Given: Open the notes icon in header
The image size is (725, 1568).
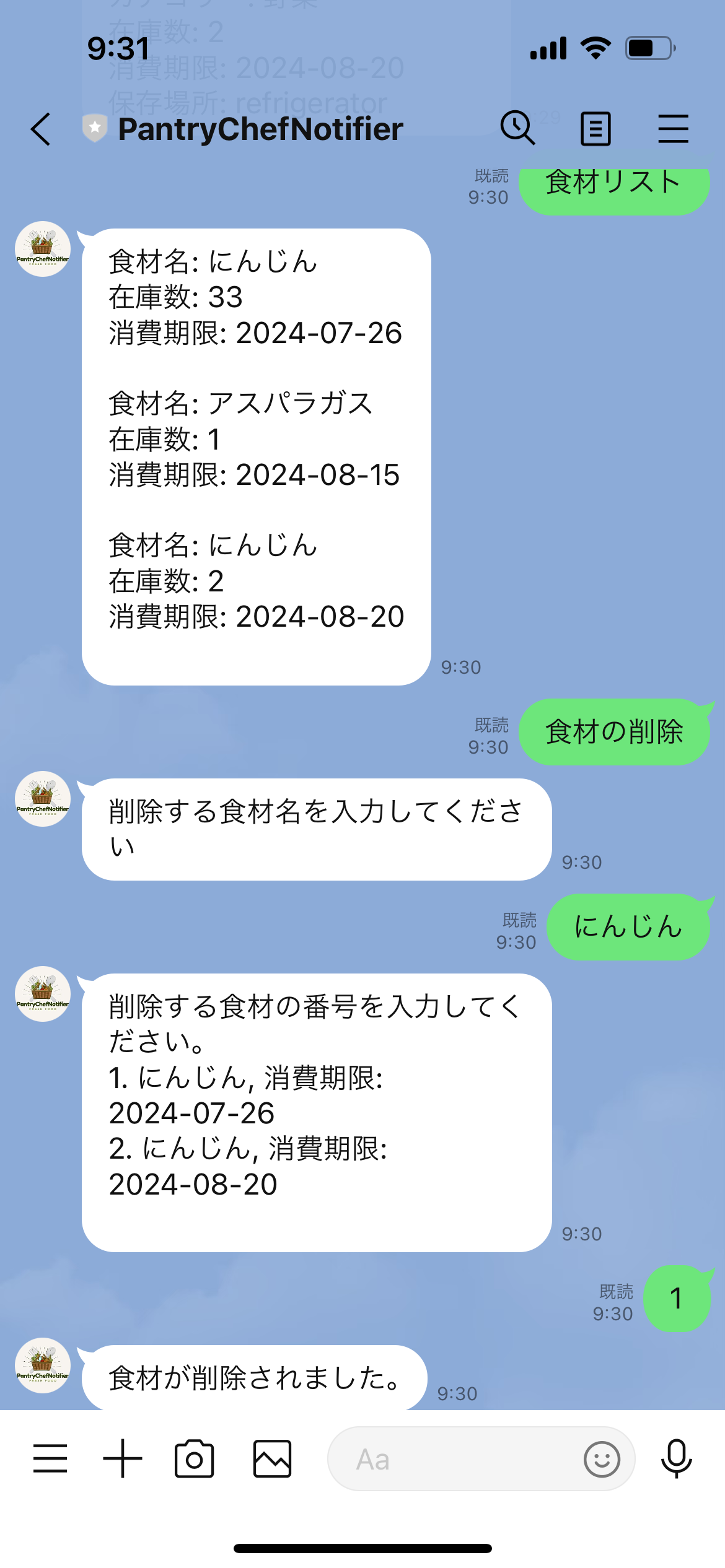Looking at the screenshot, I should [595, 129].
